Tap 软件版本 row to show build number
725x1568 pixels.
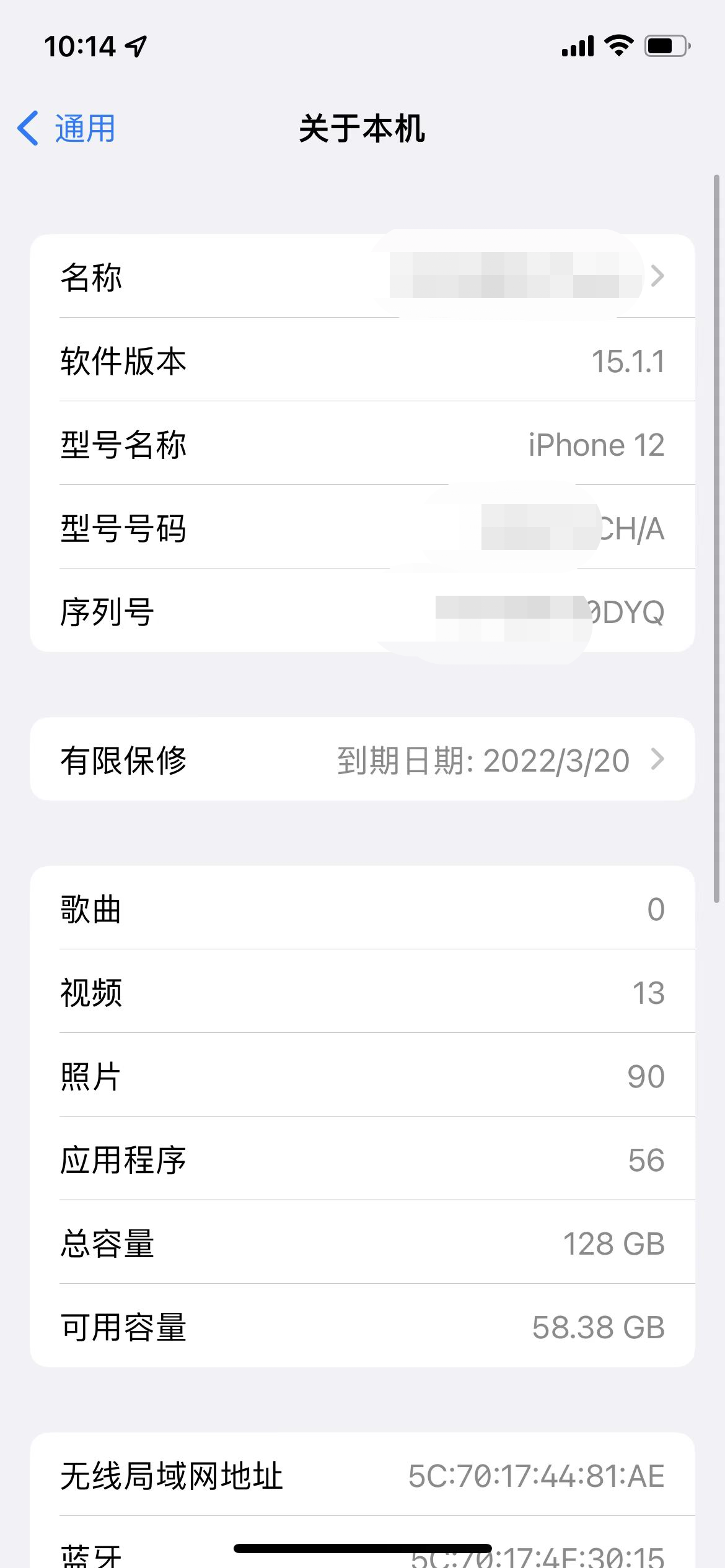[x=362, y=360]
